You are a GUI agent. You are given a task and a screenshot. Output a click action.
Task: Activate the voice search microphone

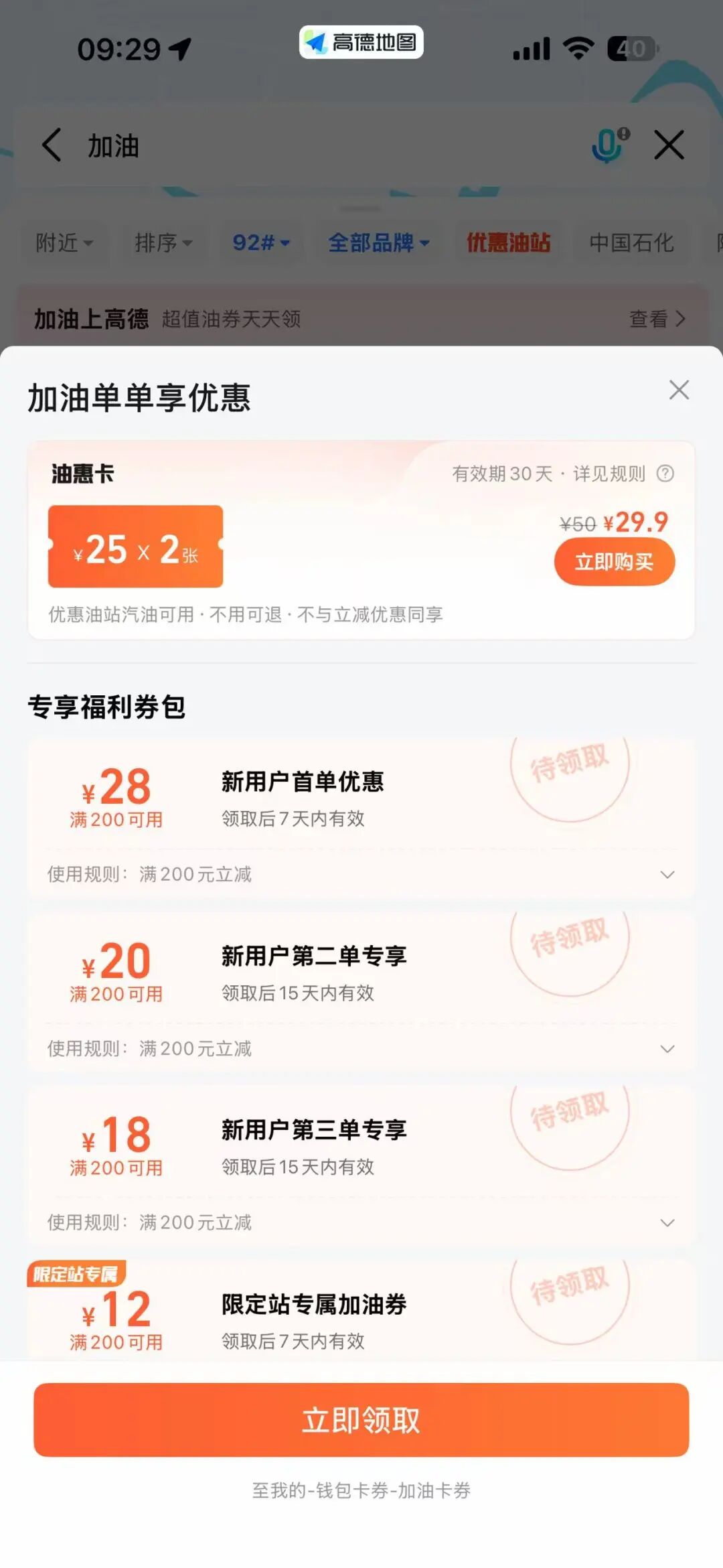pos(608,145)
